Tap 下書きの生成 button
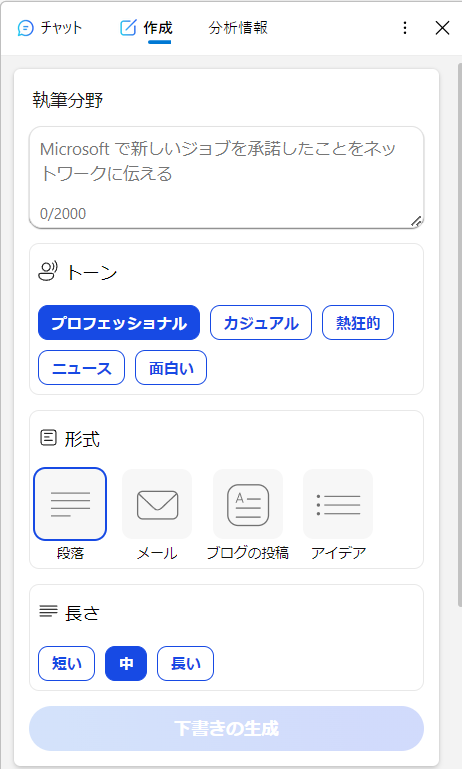Viewport: 462px width, 769px height. (x=227, y=728)
